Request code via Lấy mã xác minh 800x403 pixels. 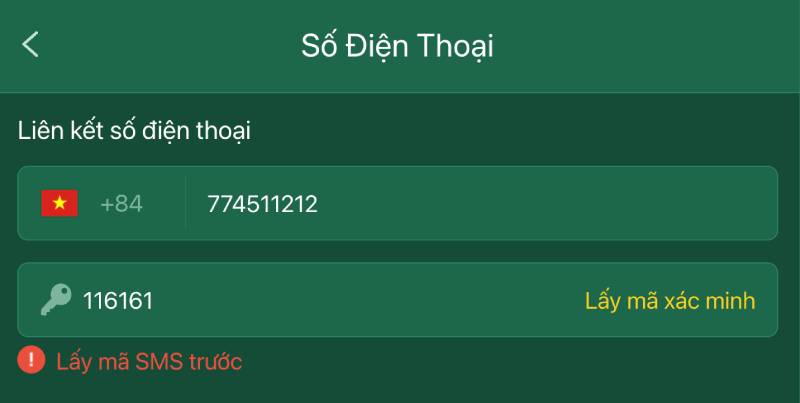point(669,300)
